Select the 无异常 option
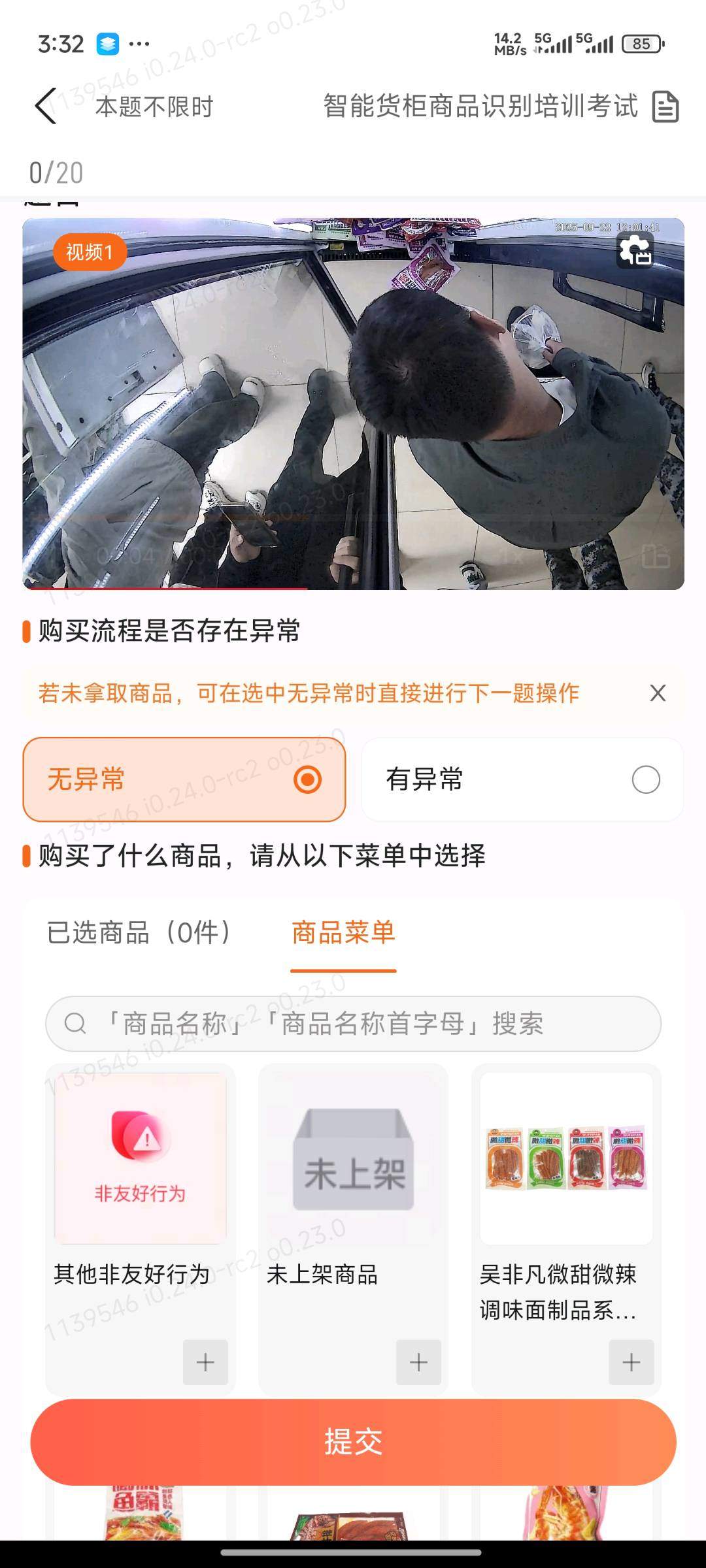The image size is (706, 1568). coord(184,779)
